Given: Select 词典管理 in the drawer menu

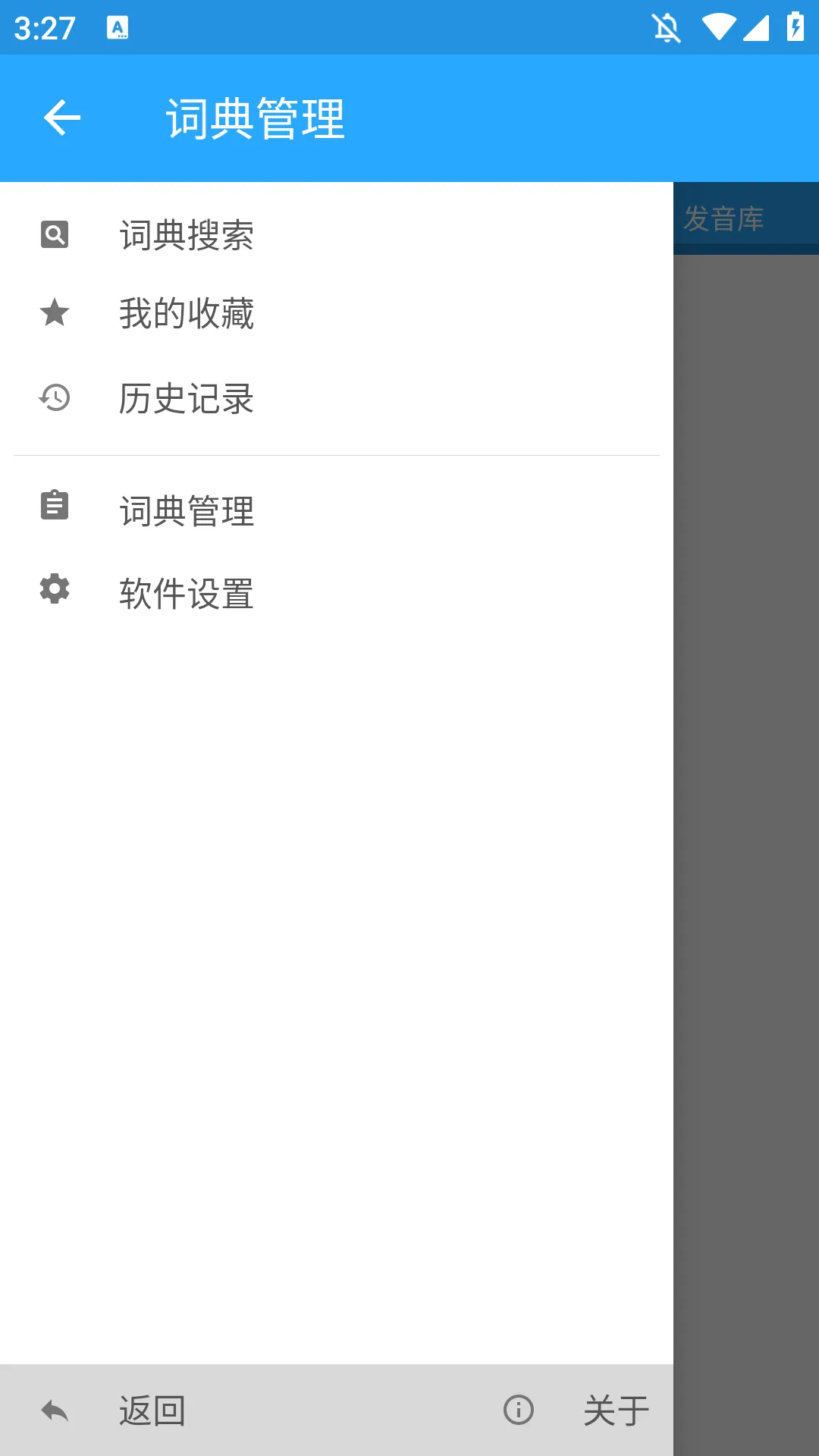Looking at the screenshot, I should (x=186, y=510).
